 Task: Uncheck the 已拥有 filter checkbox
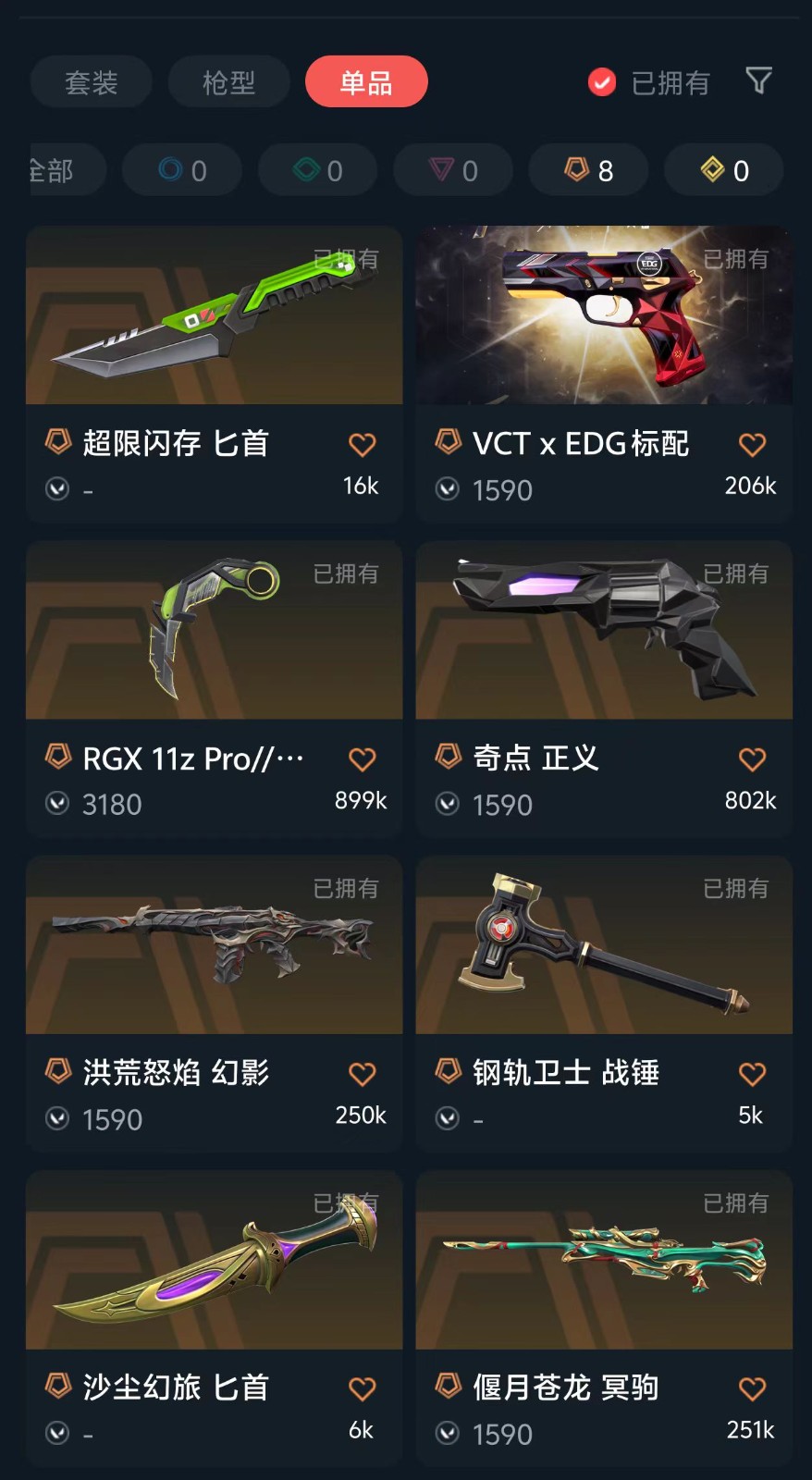(x=602, y=82)
